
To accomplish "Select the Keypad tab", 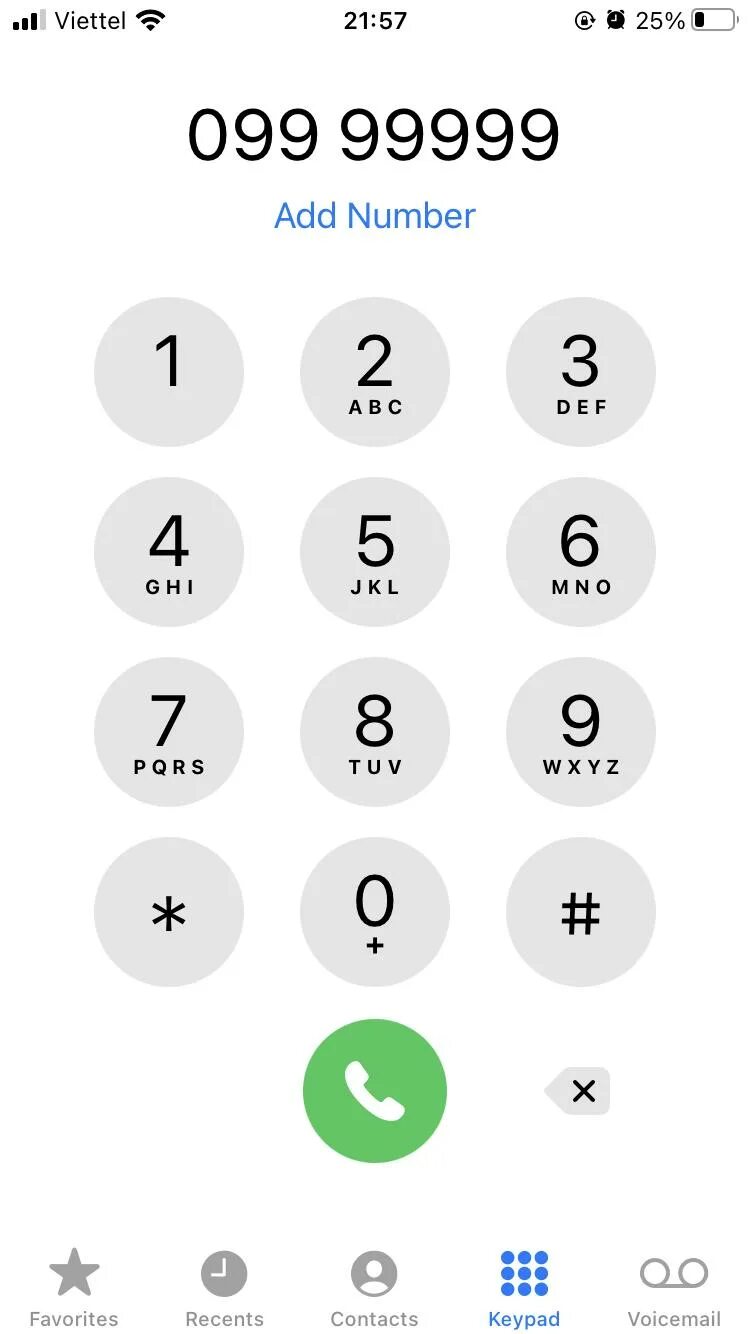I will (x=524, y=1288).
